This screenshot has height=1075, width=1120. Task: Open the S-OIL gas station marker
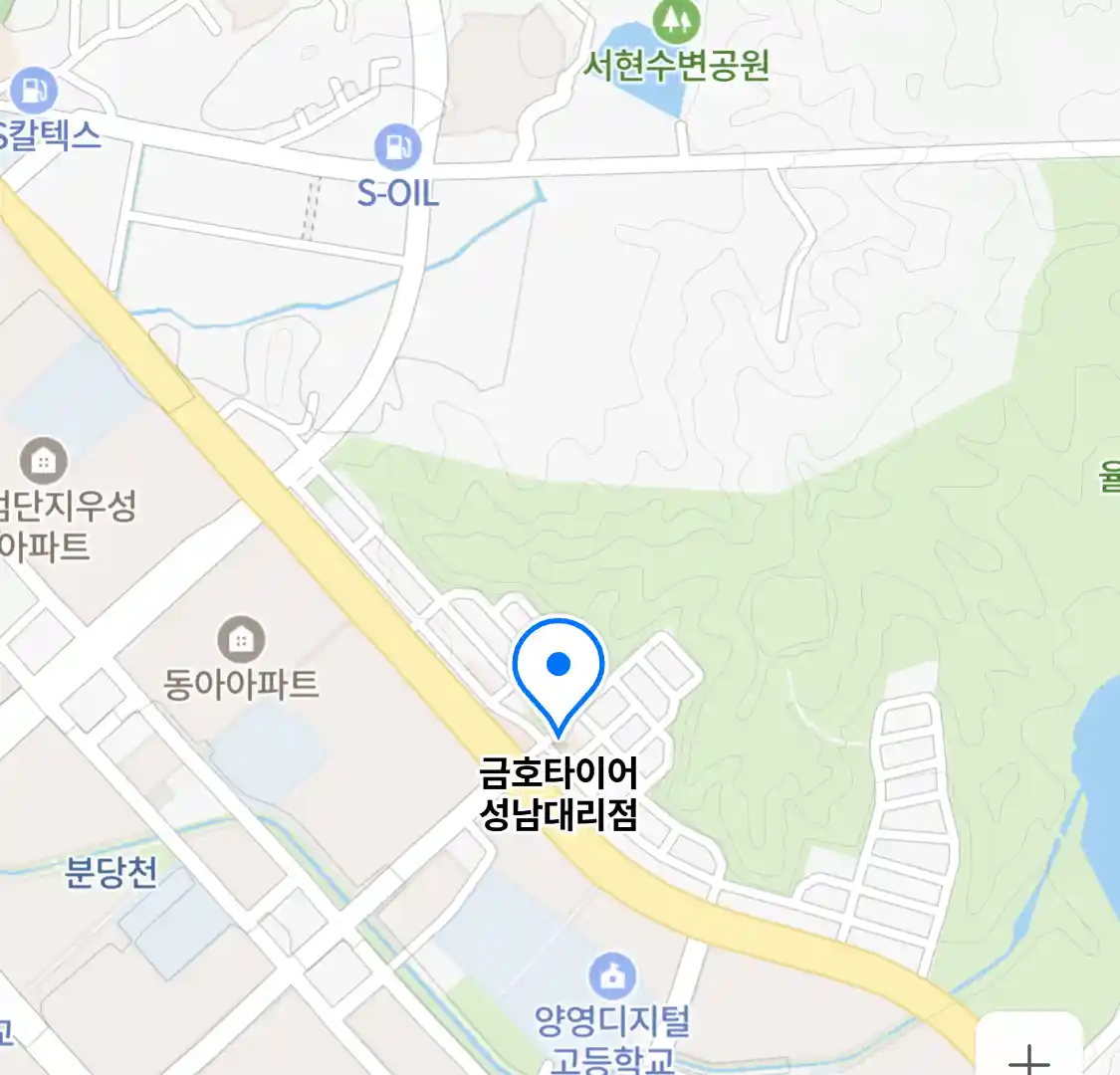(398, 148)
